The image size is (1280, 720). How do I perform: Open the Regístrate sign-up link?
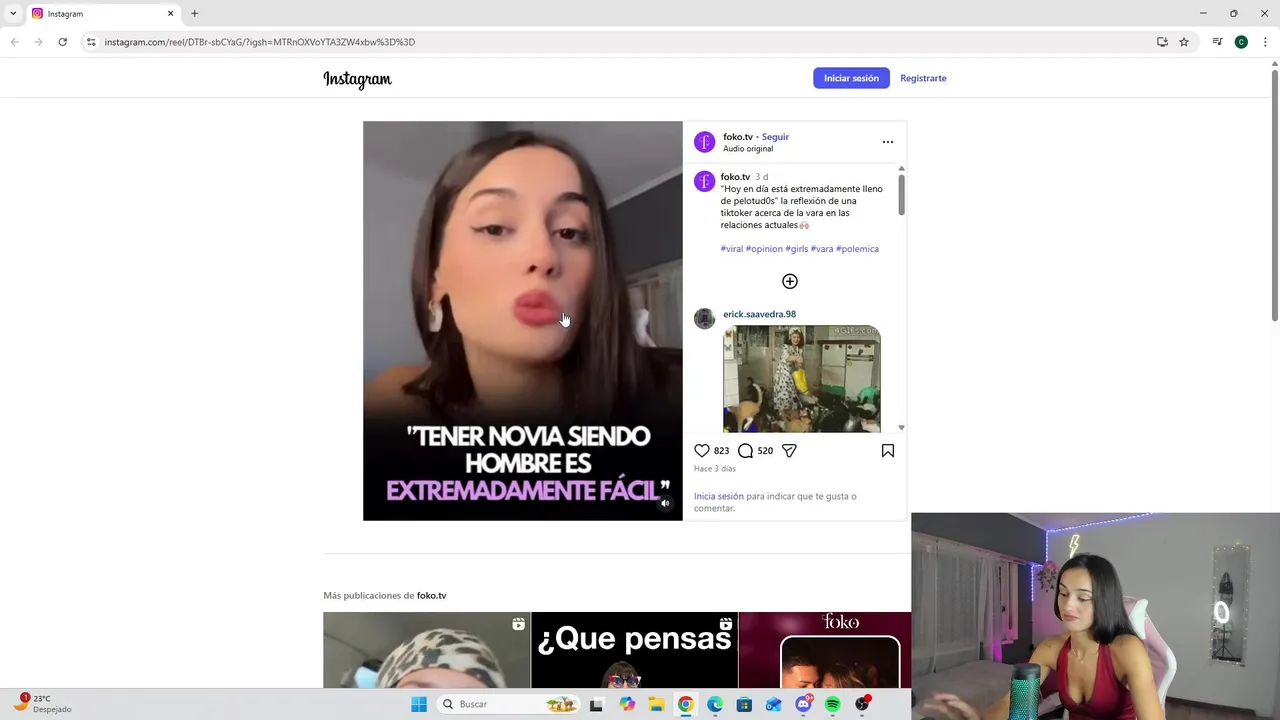click(922, 78)
